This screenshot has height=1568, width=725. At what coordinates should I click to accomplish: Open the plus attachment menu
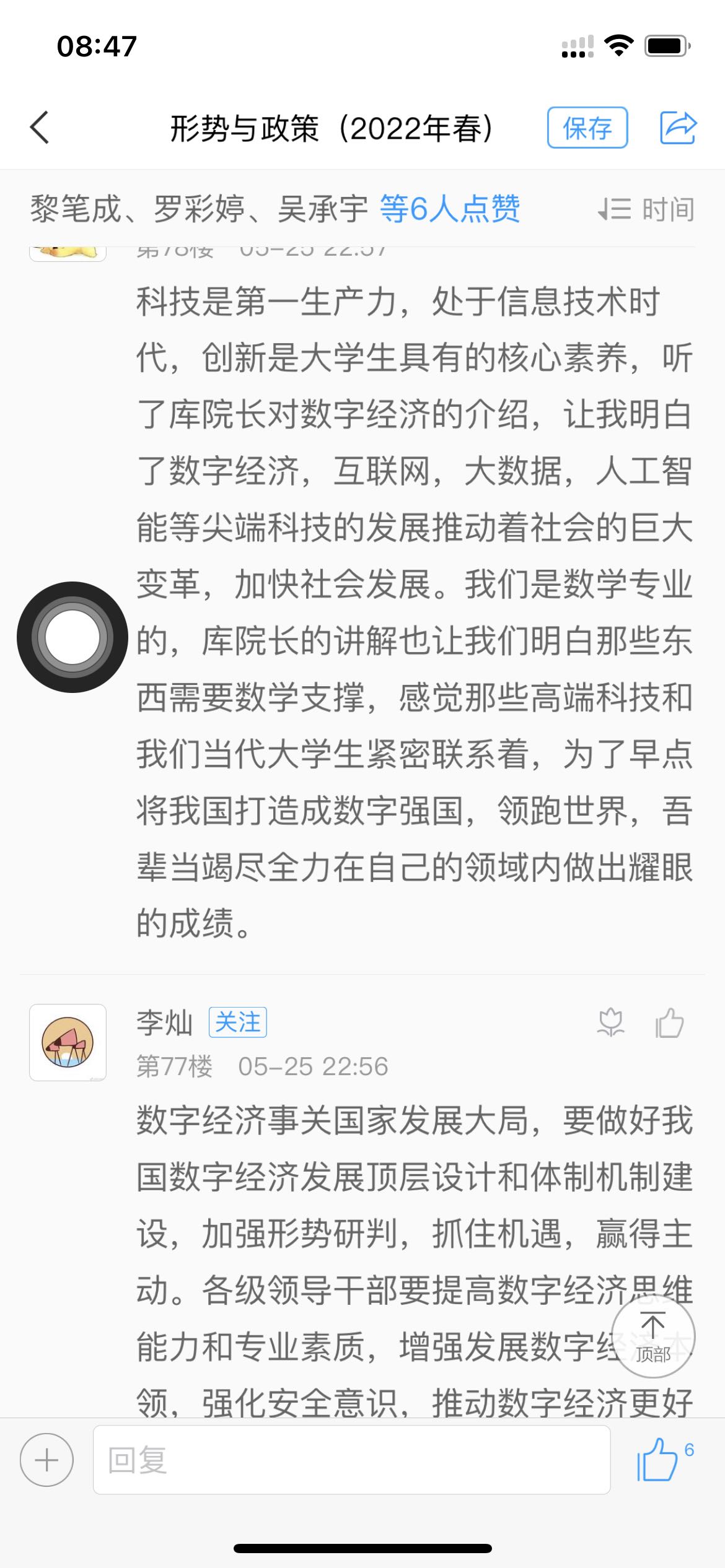(x=46, y=1460)
